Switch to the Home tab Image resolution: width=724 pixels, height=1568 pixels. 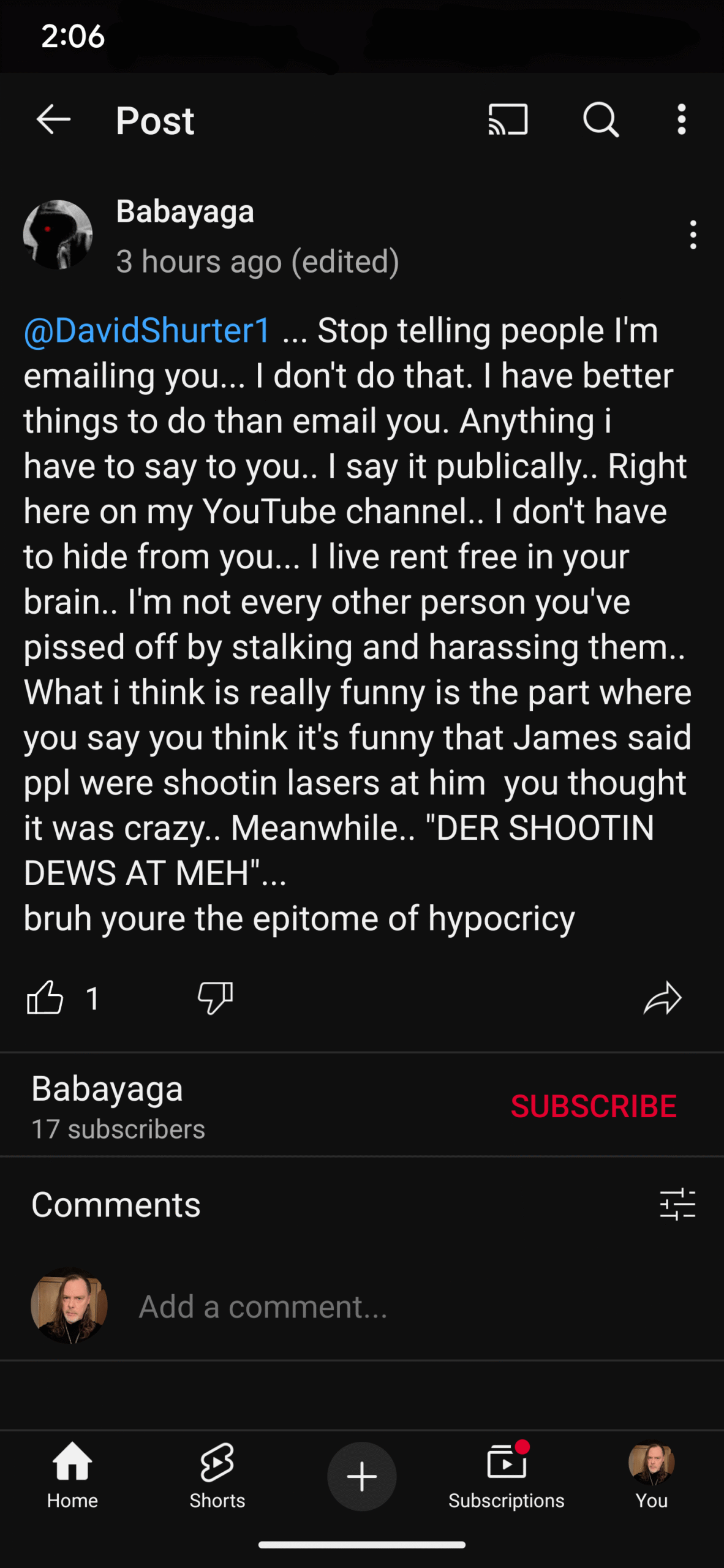72,1476
